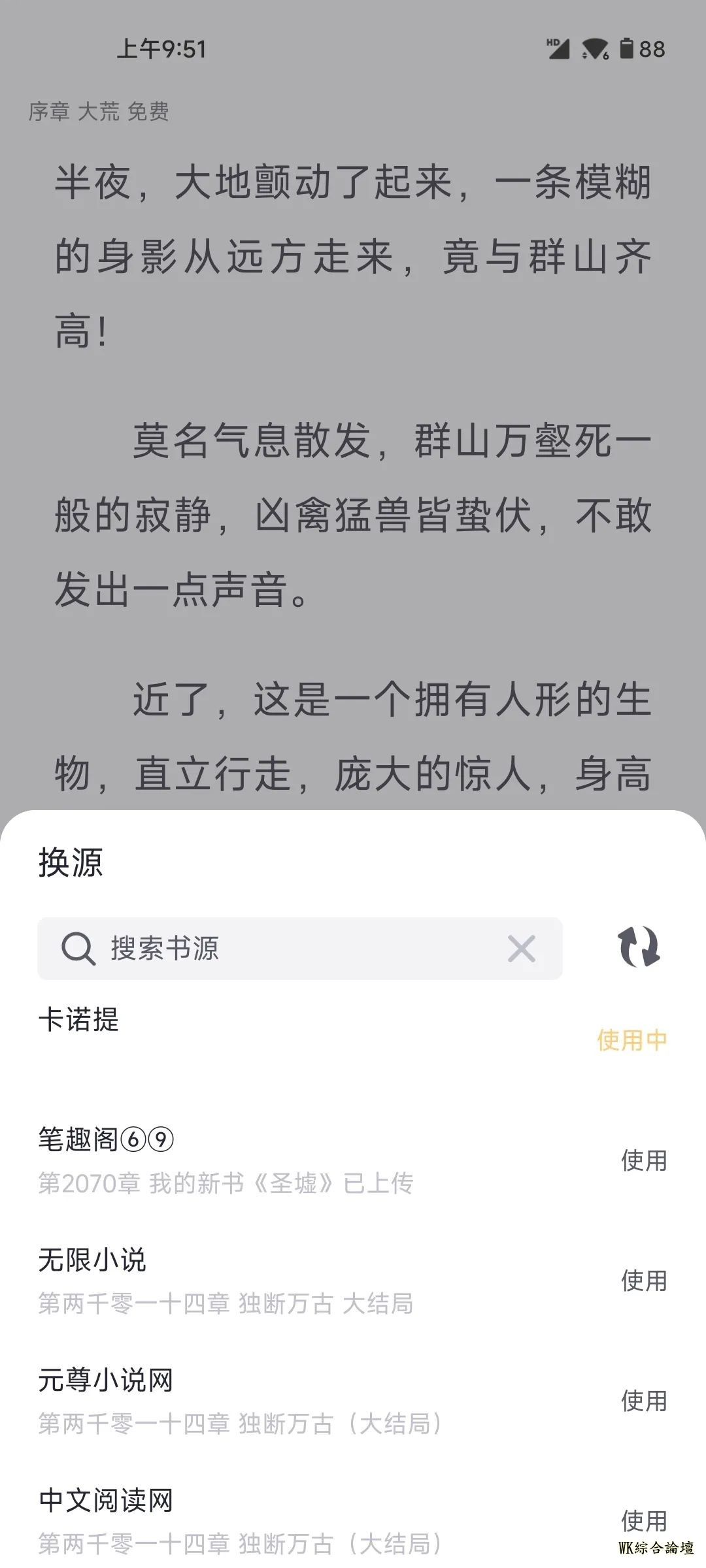Use 中文阅读网 as the source
706x1568 pixels.
[x=643, y=1520]
